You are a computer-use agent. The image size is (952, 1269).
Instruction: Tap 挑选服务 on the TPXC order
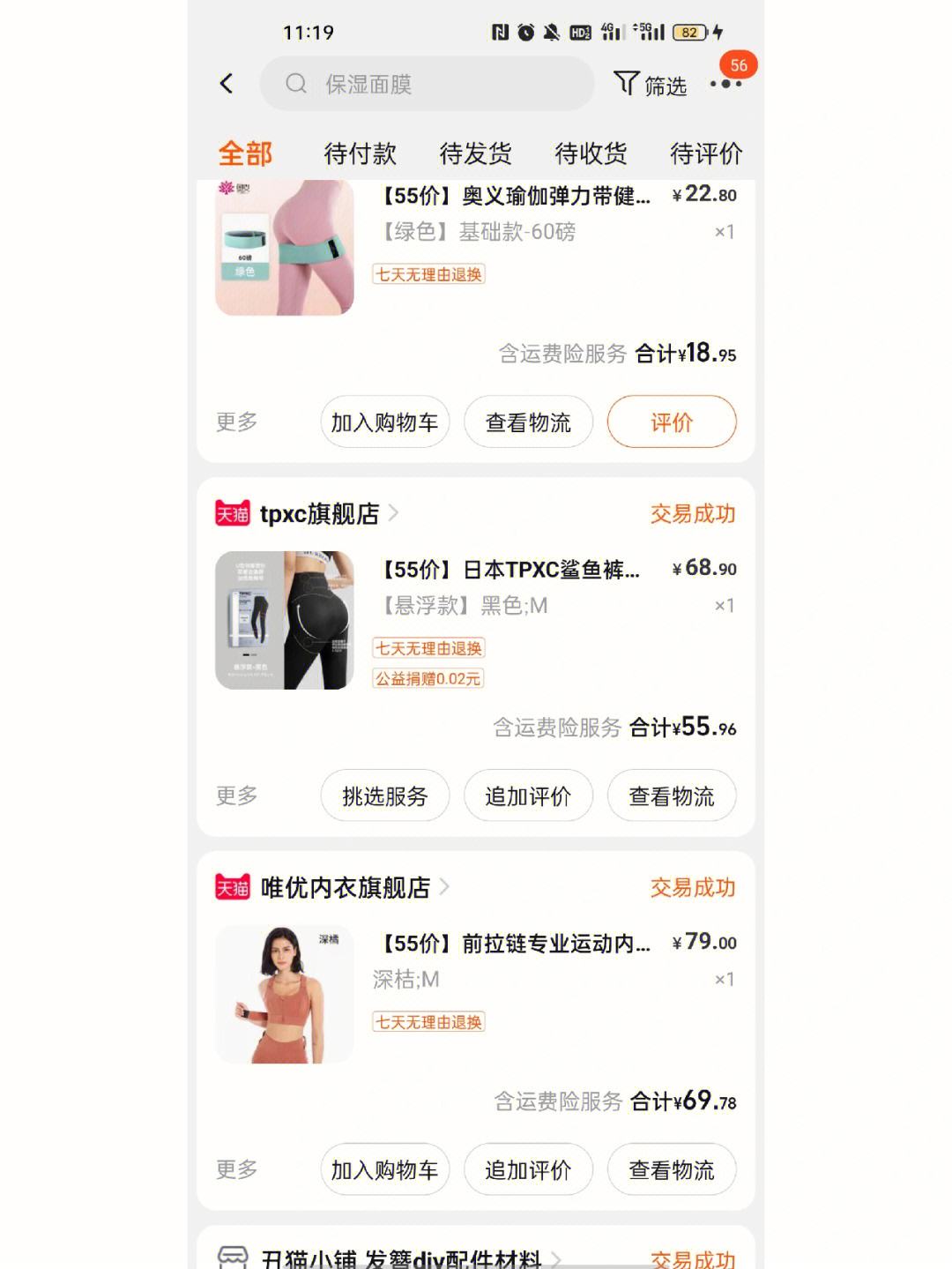[x=384, y=796]
